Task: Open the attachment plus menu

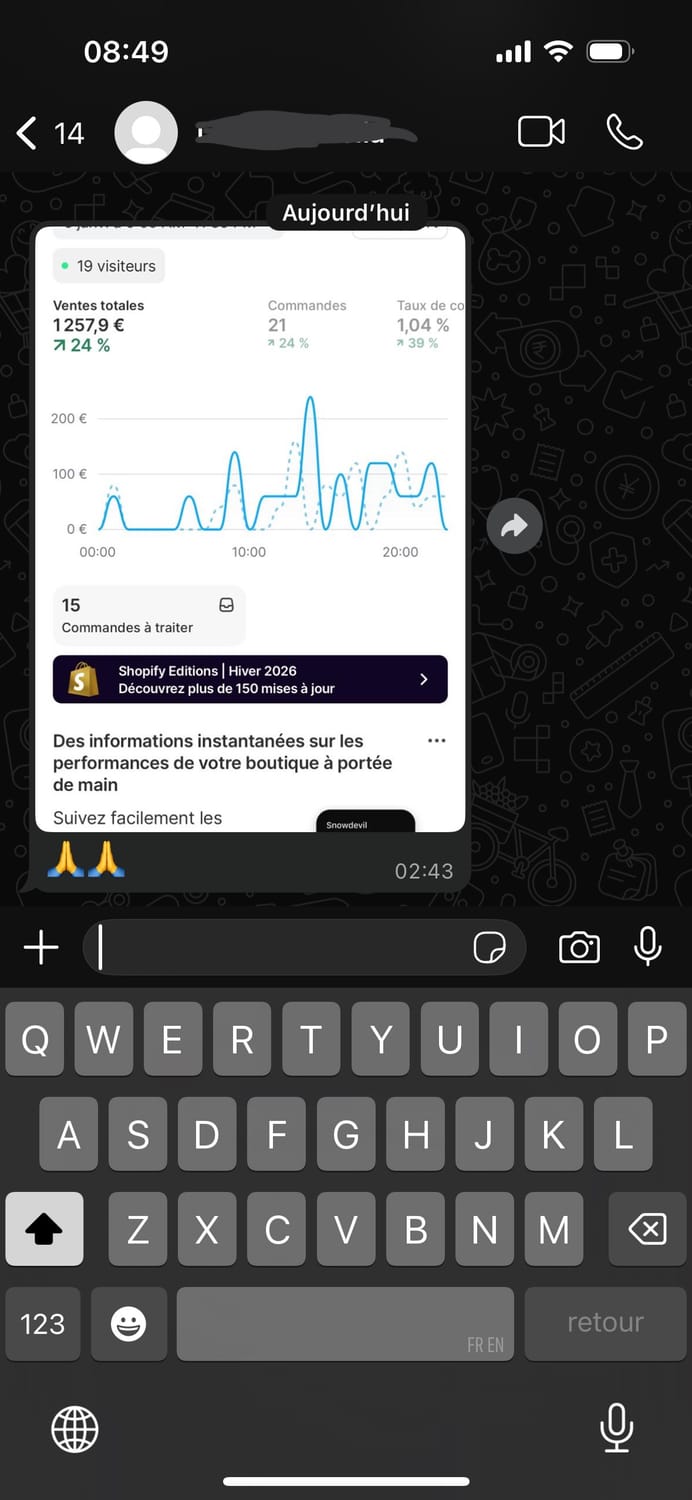Action: click(x=41, y=947)
